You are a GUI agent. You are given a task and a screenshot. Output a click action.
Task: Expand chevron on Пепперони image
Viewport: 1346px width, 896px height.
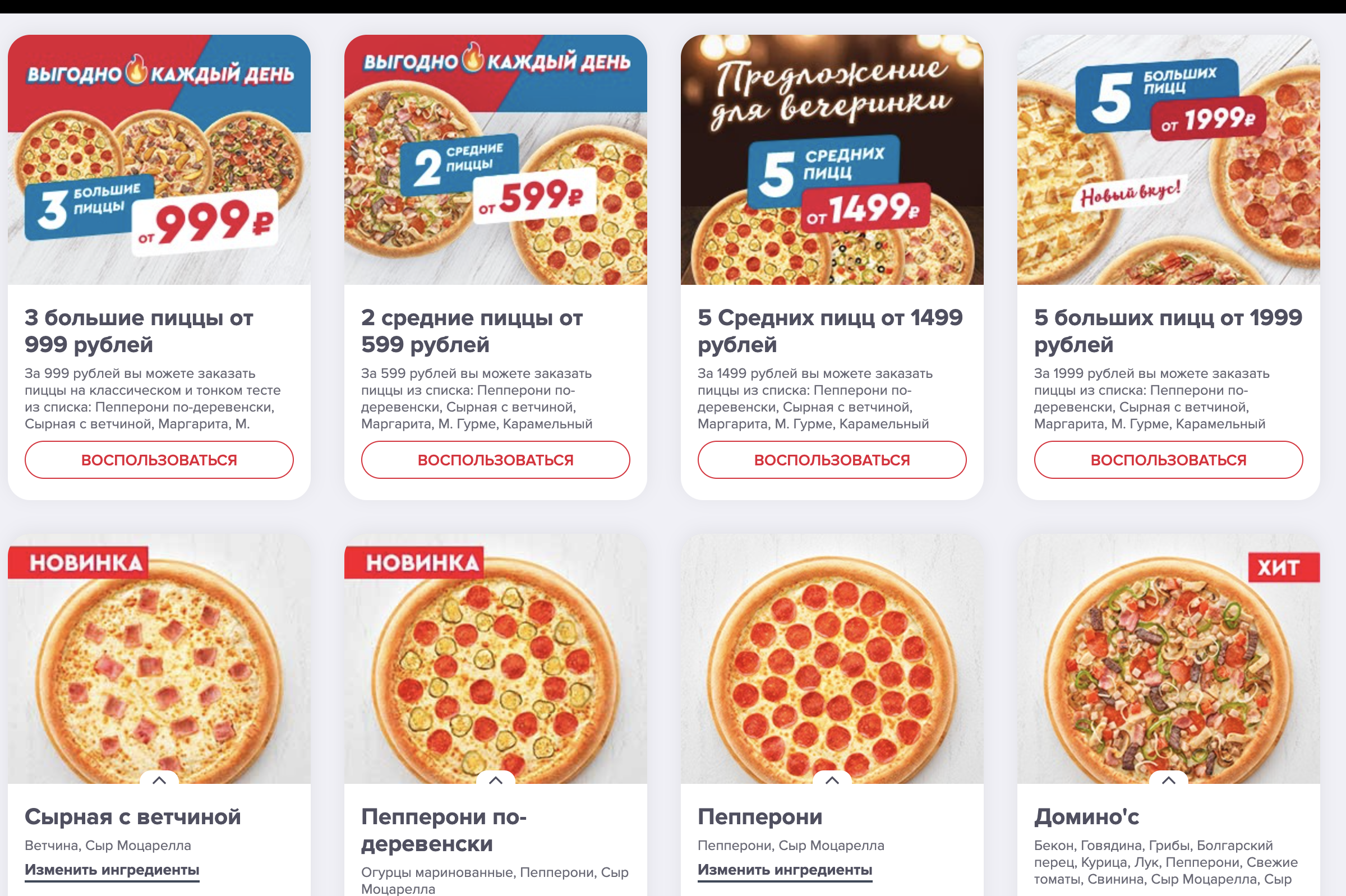click(832, 779)
